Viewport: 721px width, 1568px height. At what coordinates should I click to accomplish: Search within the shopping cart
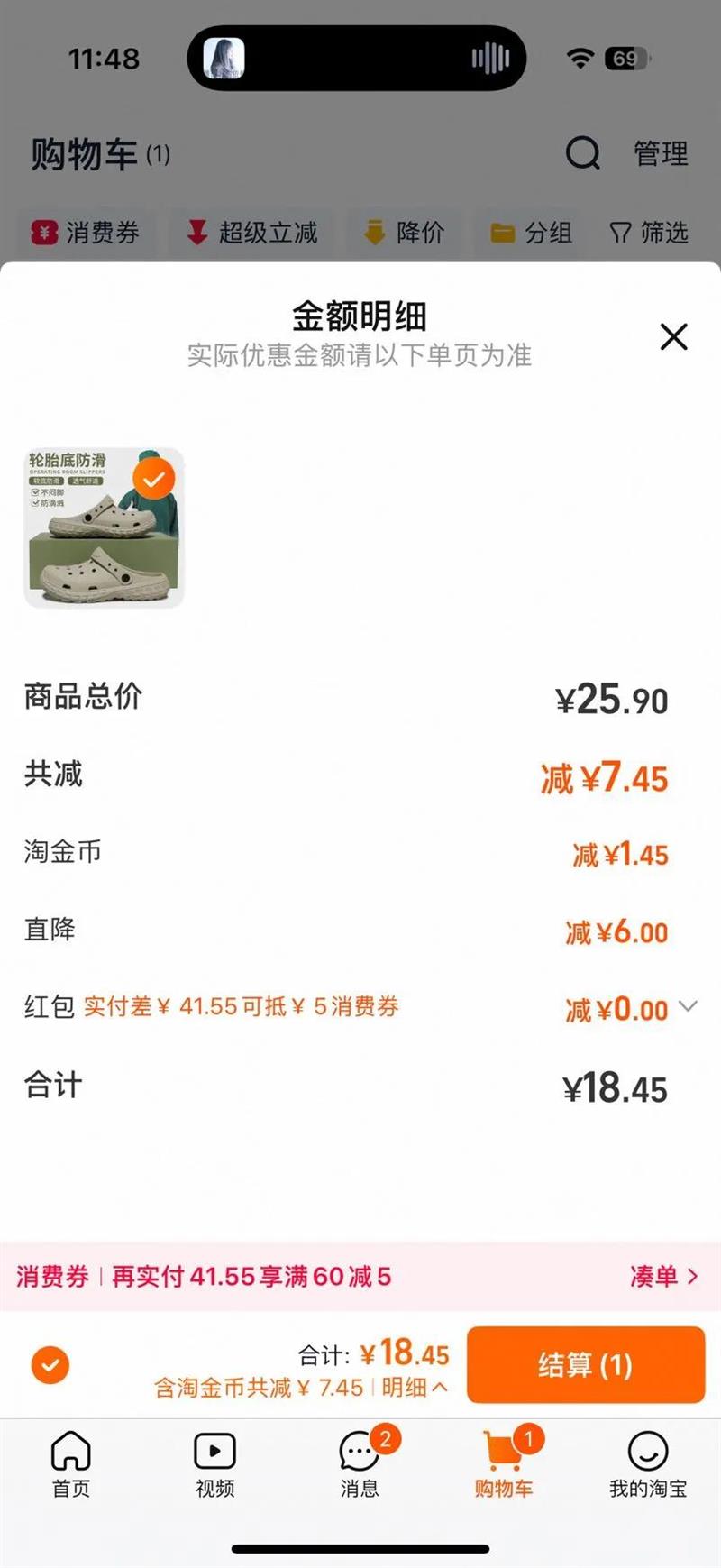click(x=582, y=153)
